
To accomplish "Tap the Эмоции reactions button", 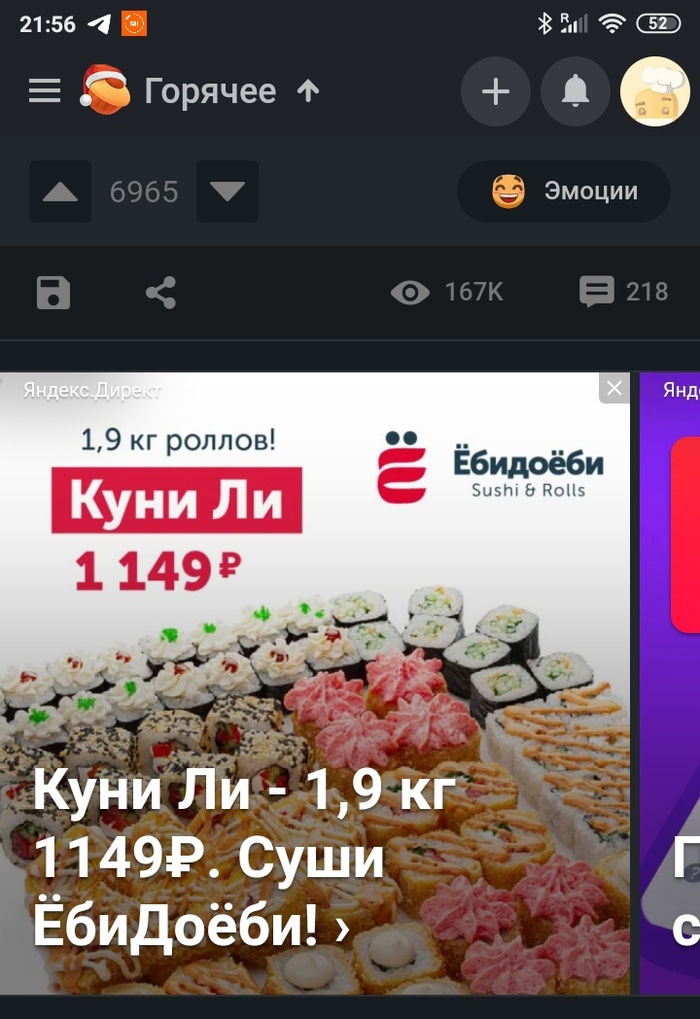I will tap(564, 192).
